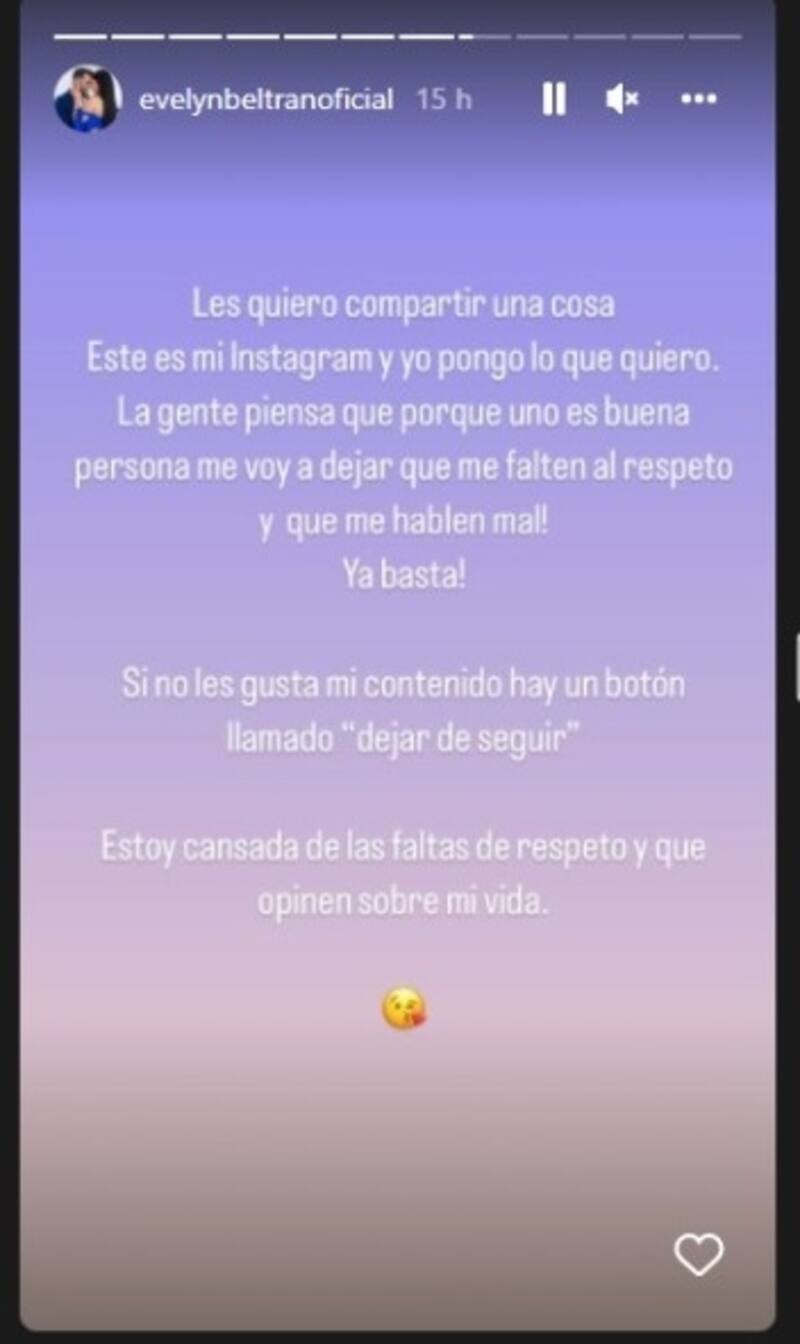The image size is (800, 1344).
Task: Open the evelynbeltranoficial username link
Action: (266, 99)
